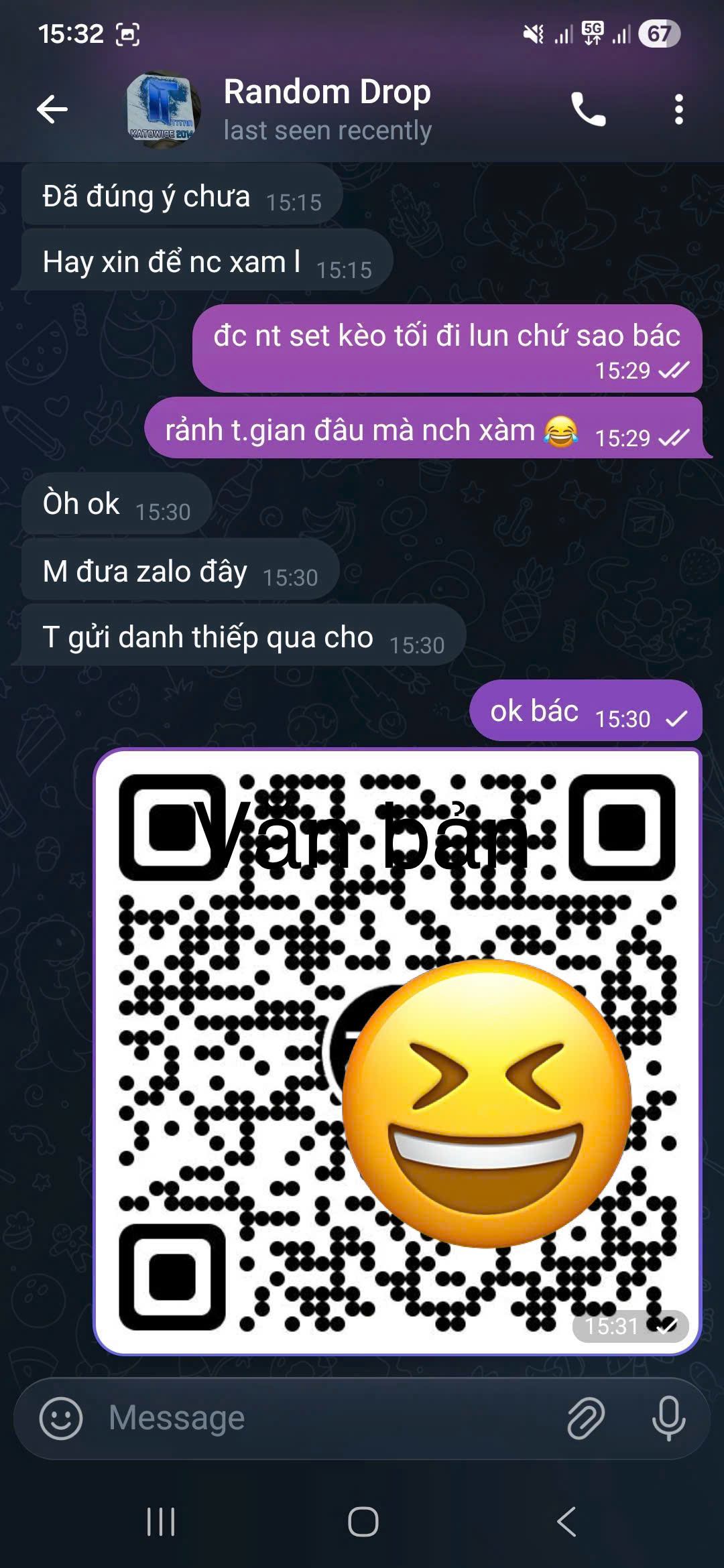Open the recent apps switcher
724x1568 pixels.
pos(161,1521)
